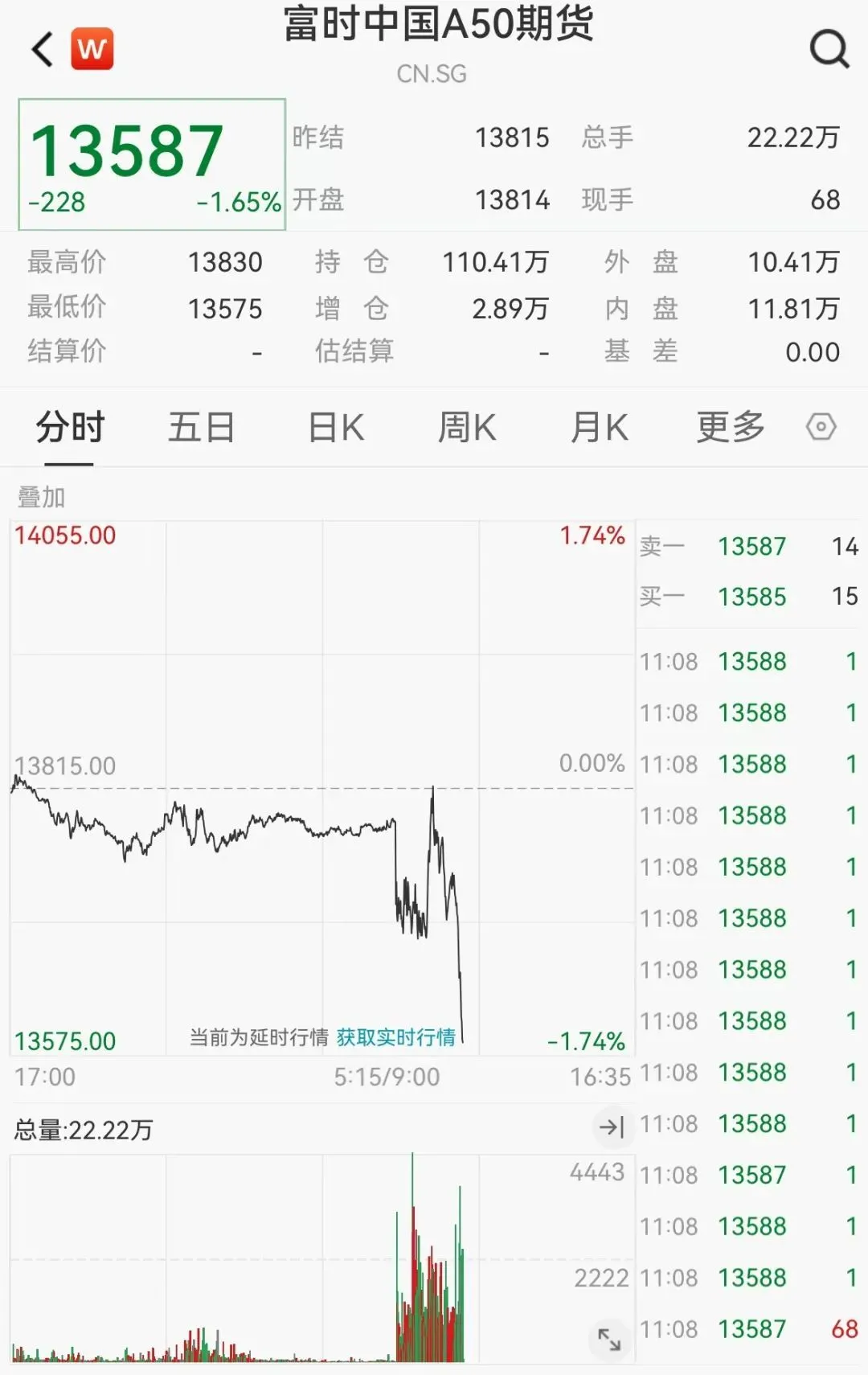
Task: Open the 日K chart tab
Action: (x=336, y=427)
